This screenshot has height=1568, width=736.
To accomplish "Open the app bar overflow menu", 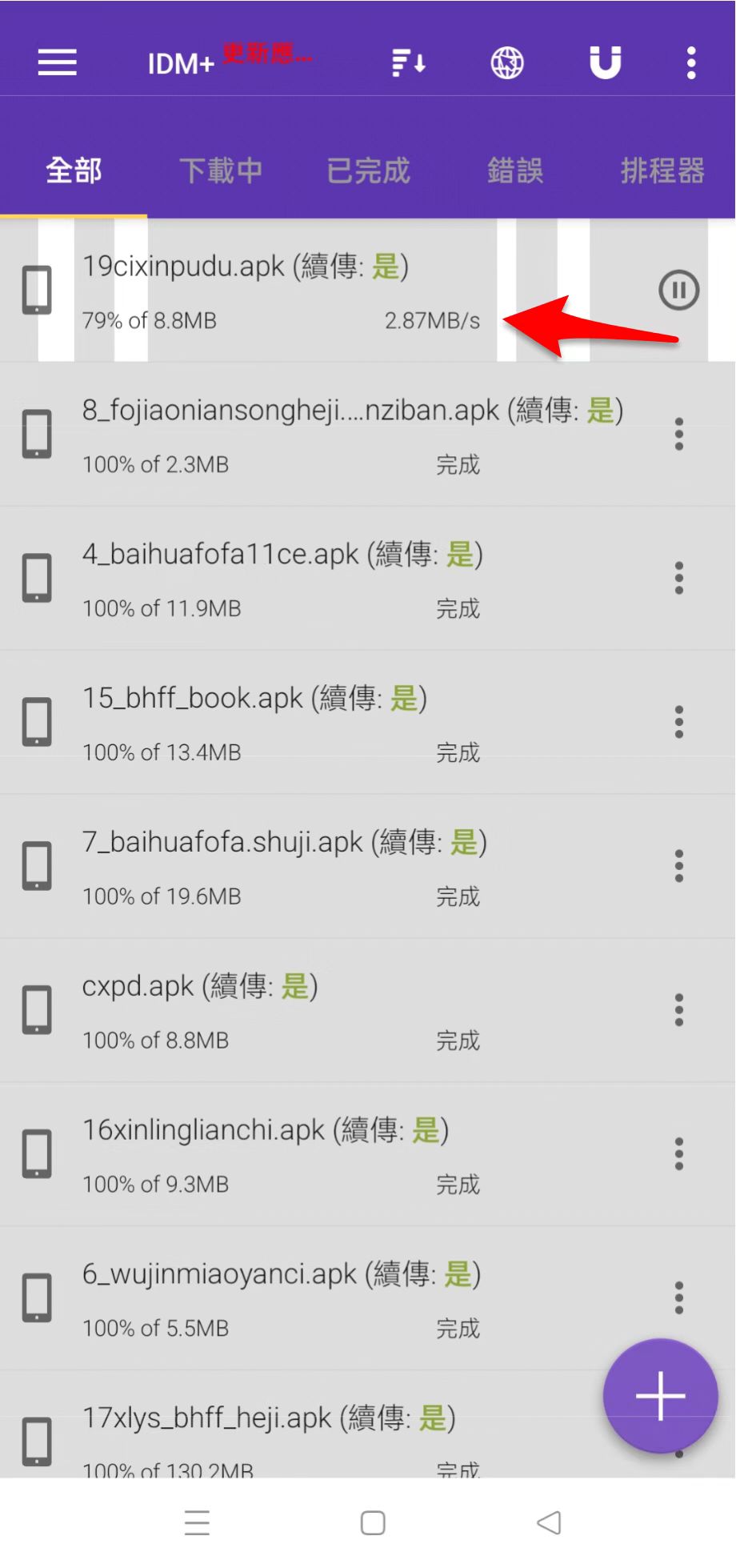I will [x=691, y=62].
